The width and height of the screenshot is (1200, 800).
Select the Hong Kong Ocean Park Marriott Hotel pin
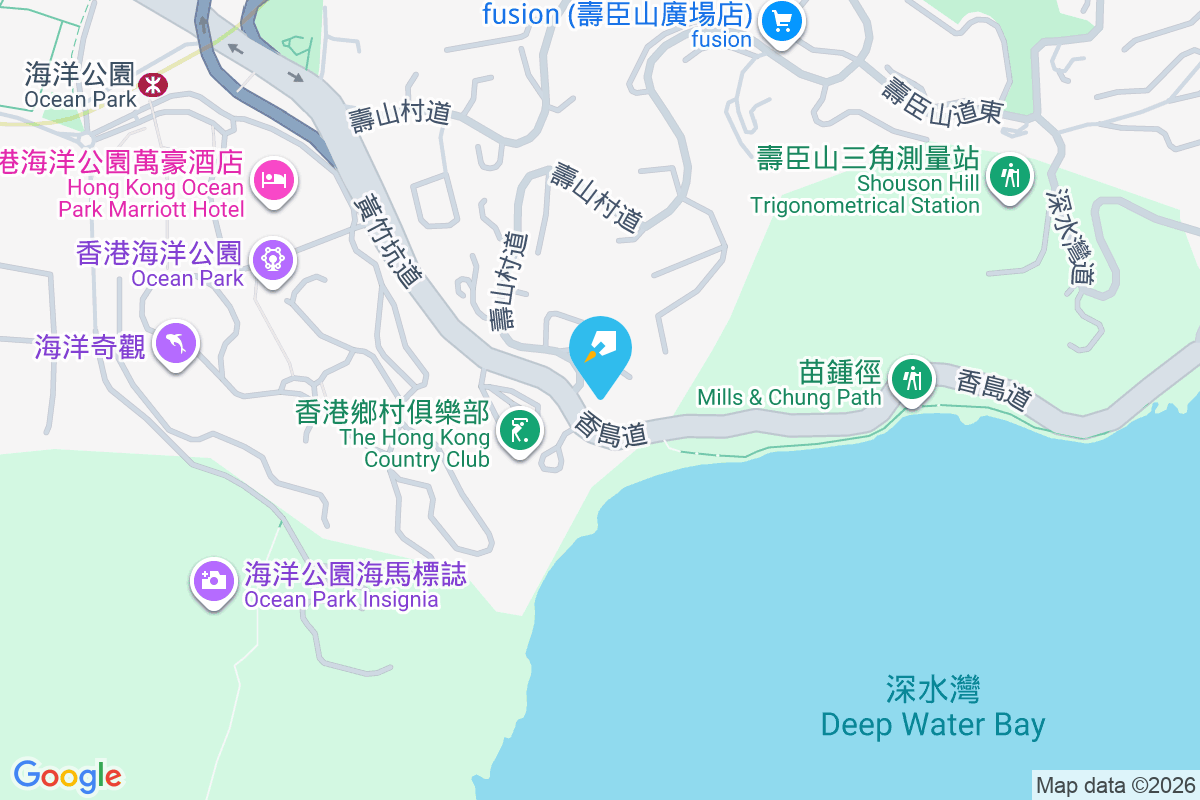pos(274,181)
